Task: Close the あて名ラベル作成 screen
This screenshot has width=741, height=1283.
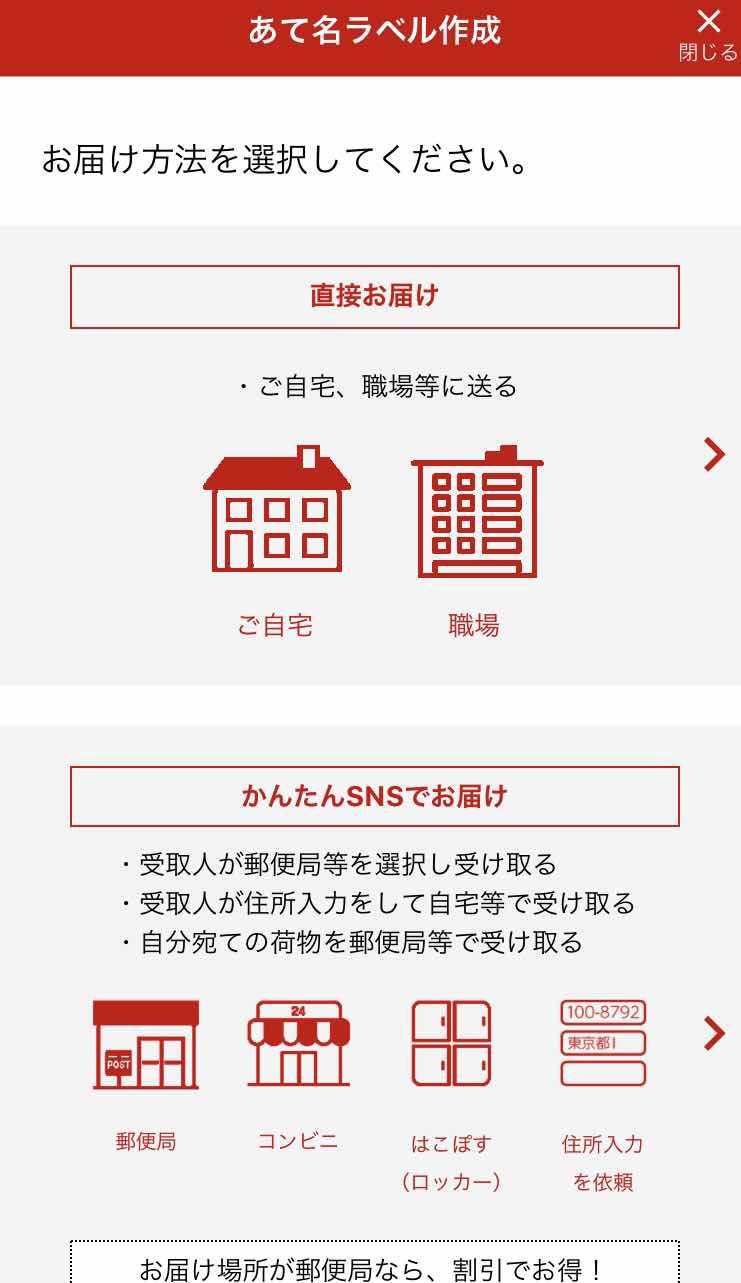Action: 708,34
